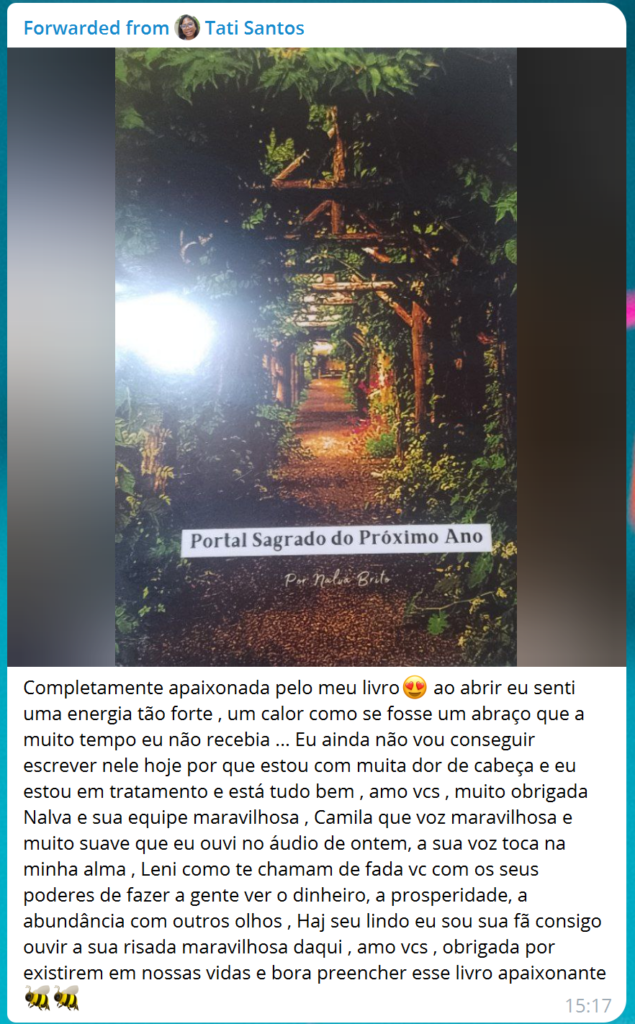Open Tati Santos profile from forwarded header

click(254, 28)
